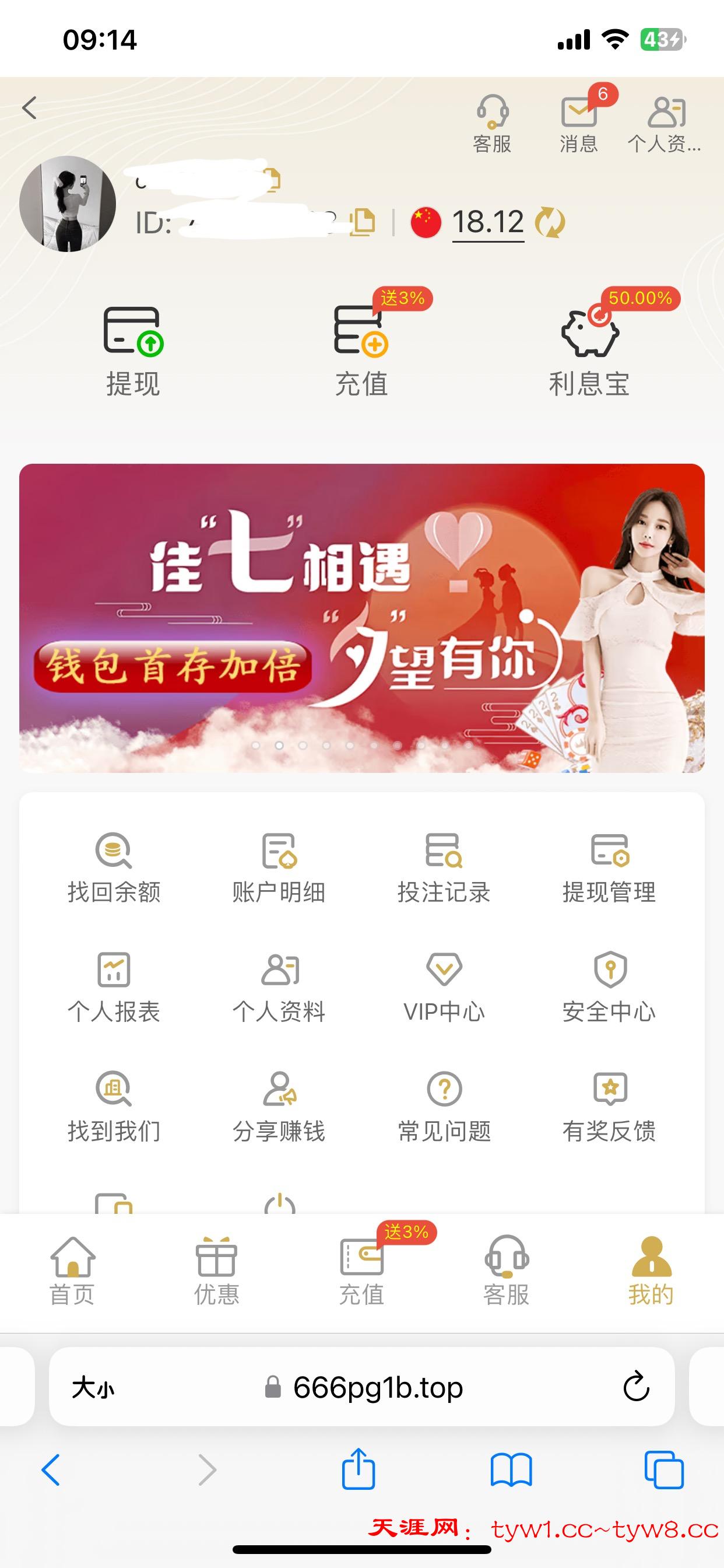Refresh the 18.12 balance

(549, 222)
